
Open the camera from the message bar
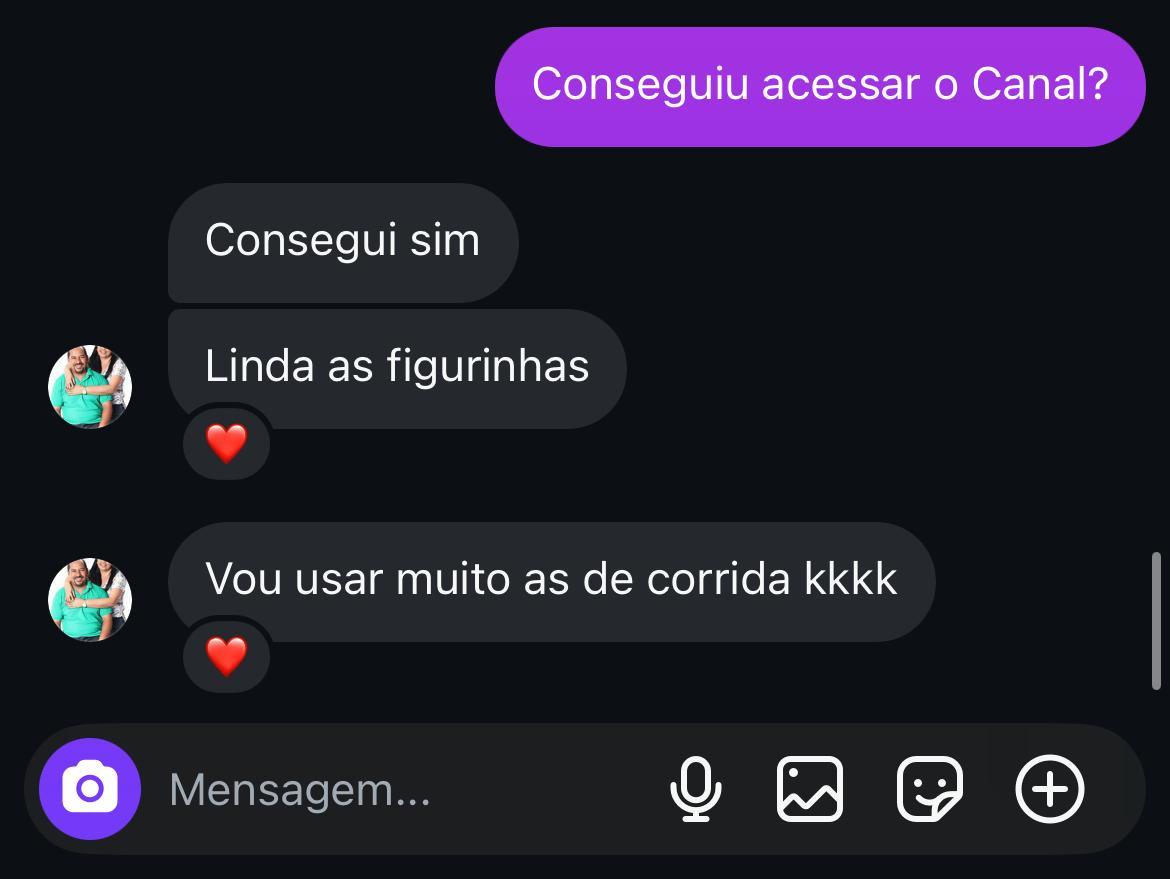tap(90, 789)
